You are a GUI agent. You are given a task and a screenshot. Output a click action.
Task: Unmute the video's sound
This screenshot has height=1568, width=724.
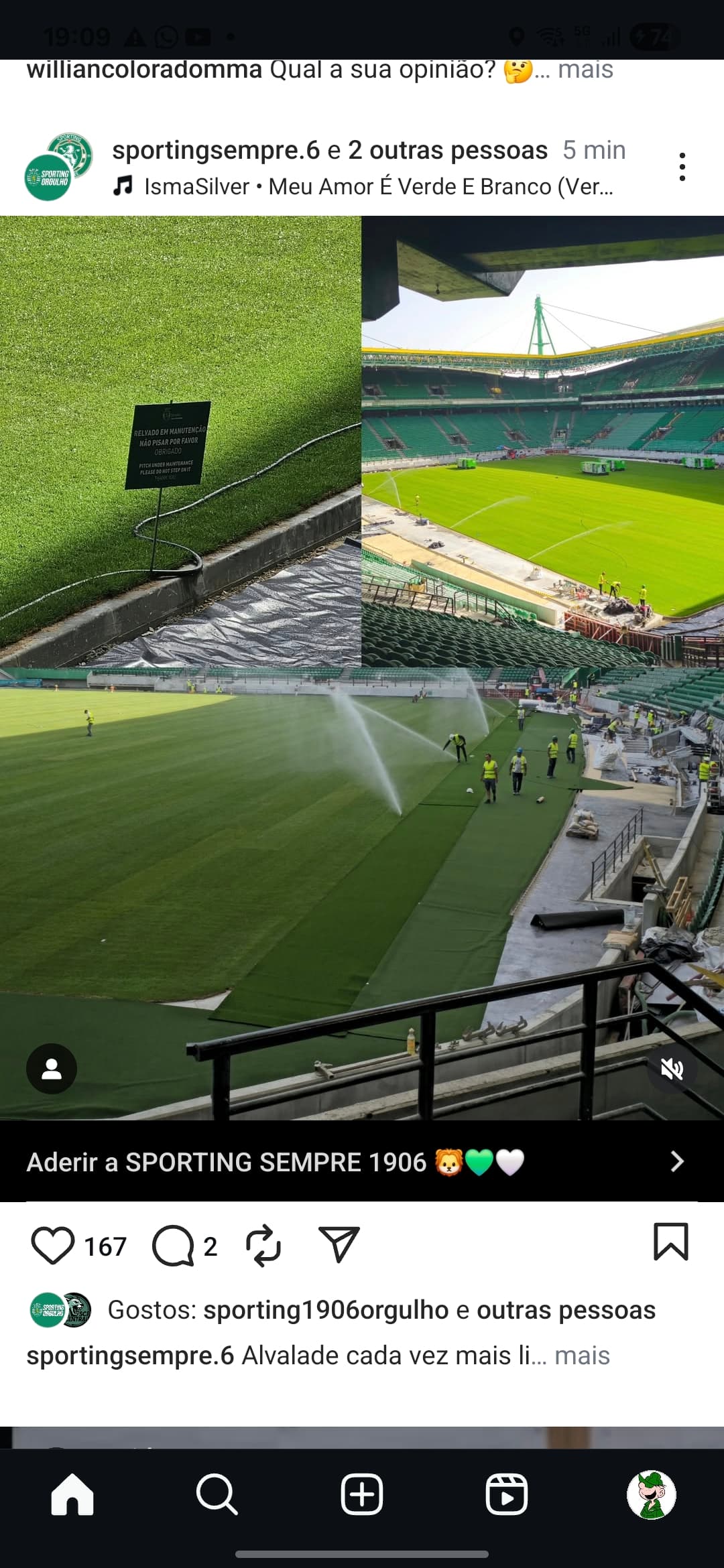672,1069
